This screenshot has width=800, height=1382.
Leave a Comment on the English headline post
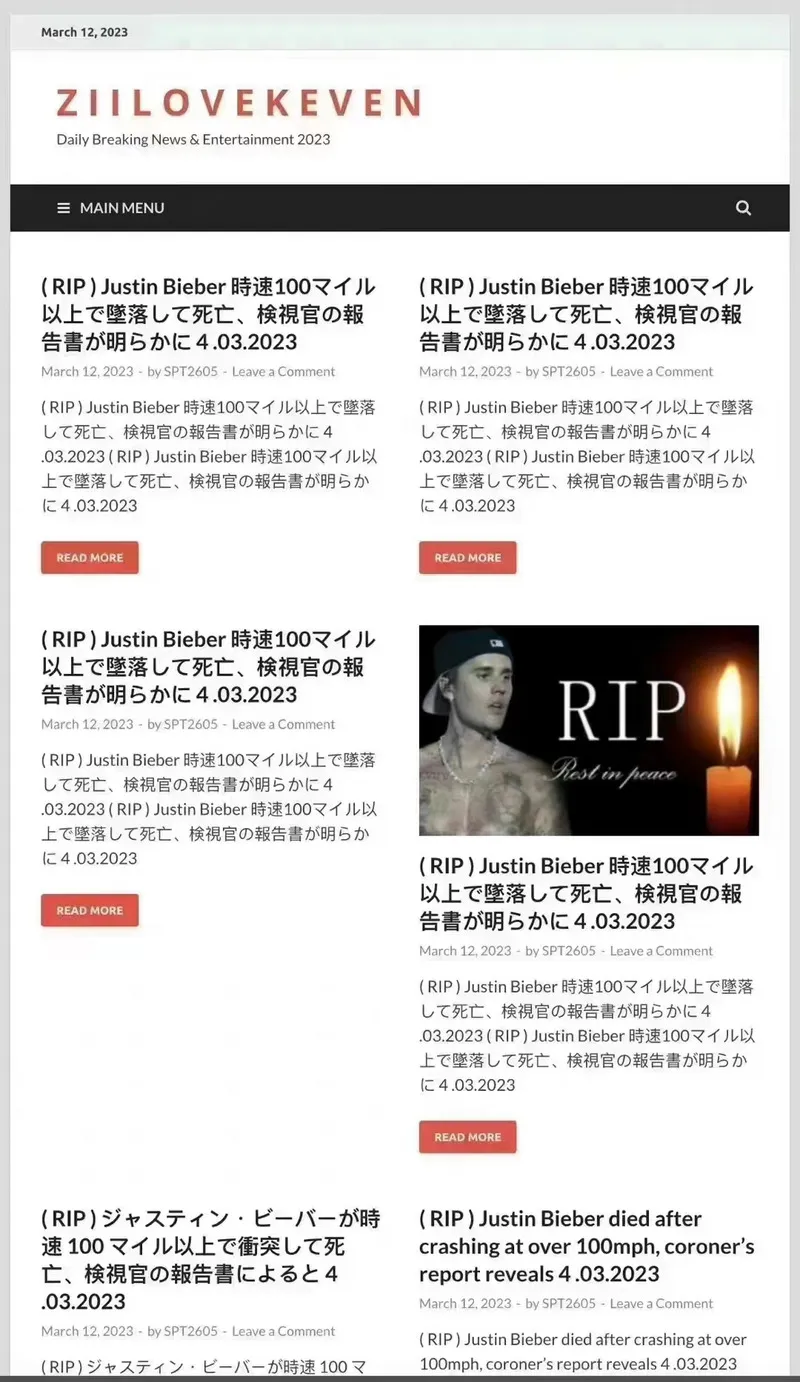point(661,1303)
